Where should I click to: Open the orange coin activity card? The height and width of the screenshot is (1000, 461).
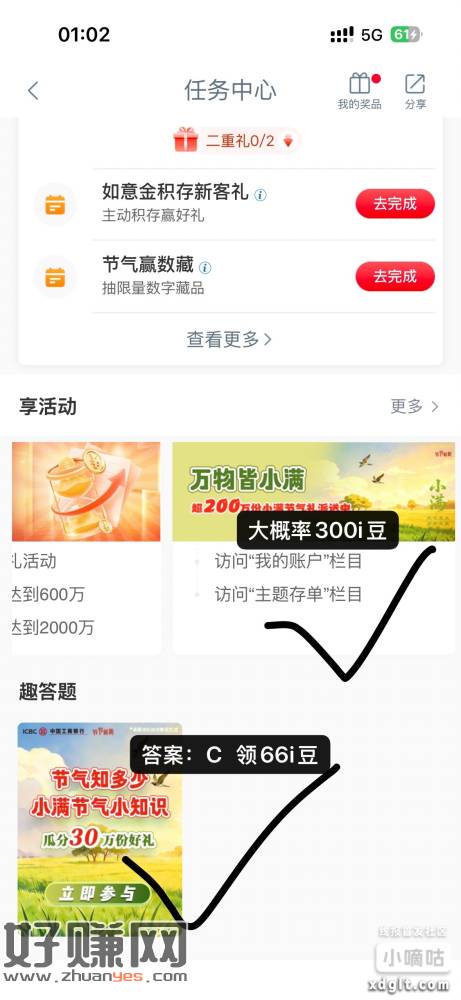tap(85, 548)
